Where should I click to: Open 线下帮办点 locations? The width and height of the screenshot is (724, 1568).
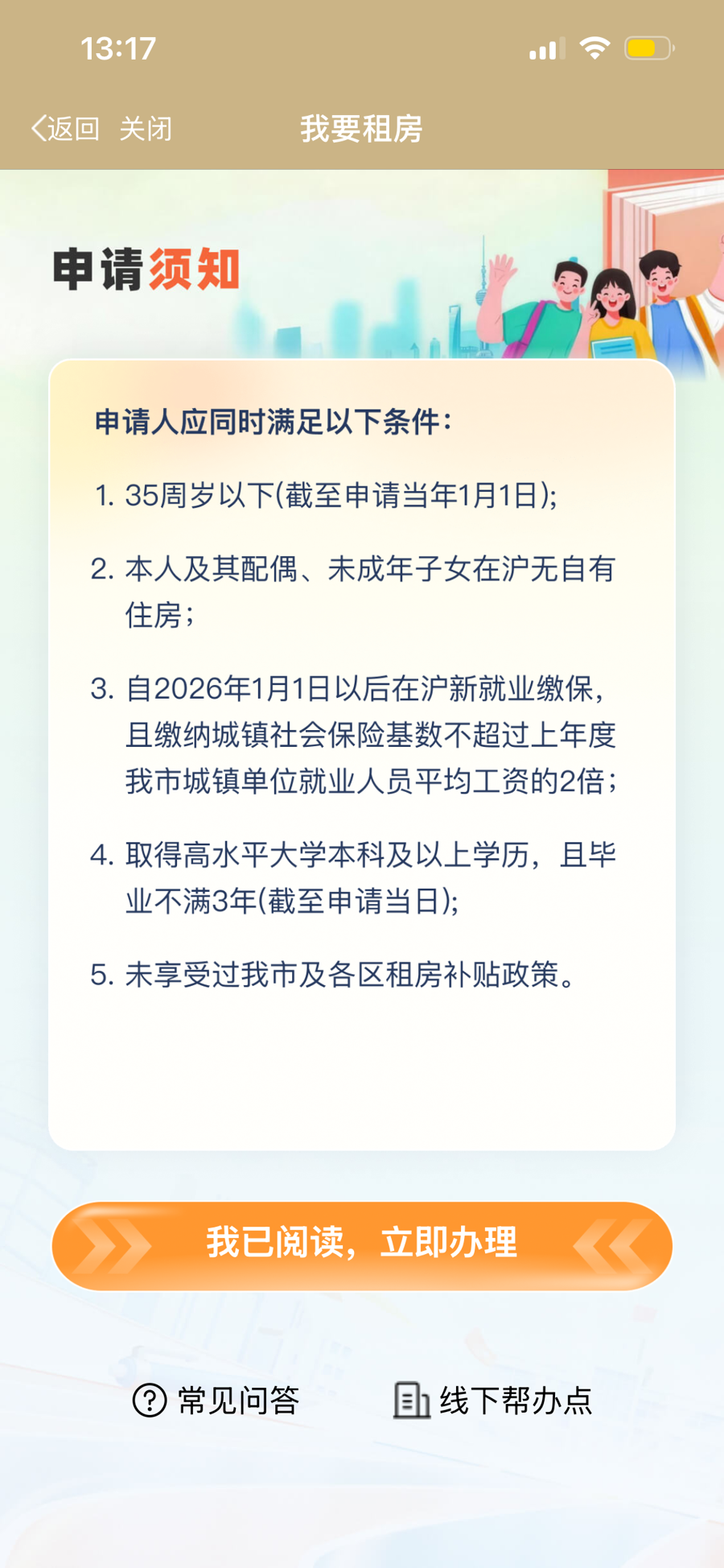pyautogui.click(x=492, y=1401)
